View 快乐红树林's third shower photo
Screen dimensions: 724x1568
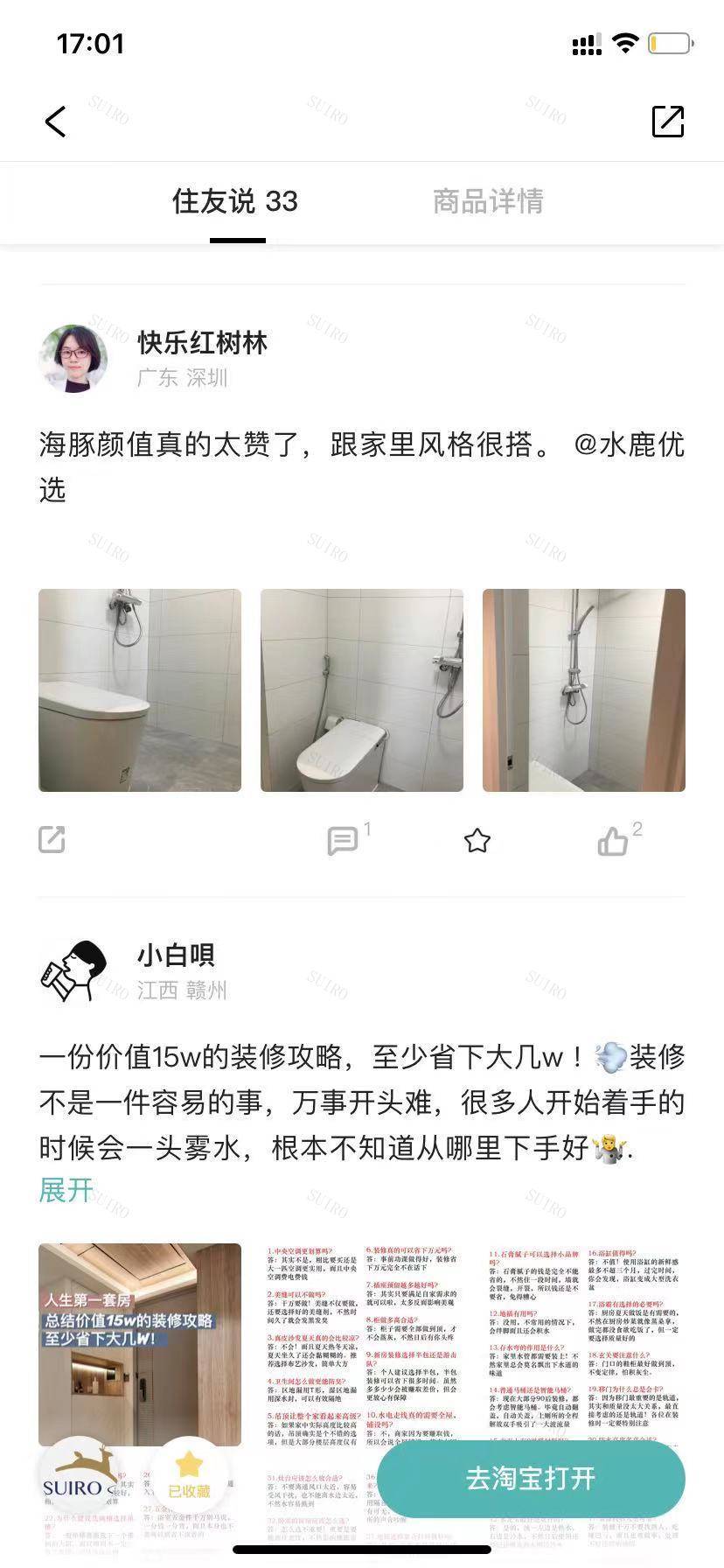point(584,690)
